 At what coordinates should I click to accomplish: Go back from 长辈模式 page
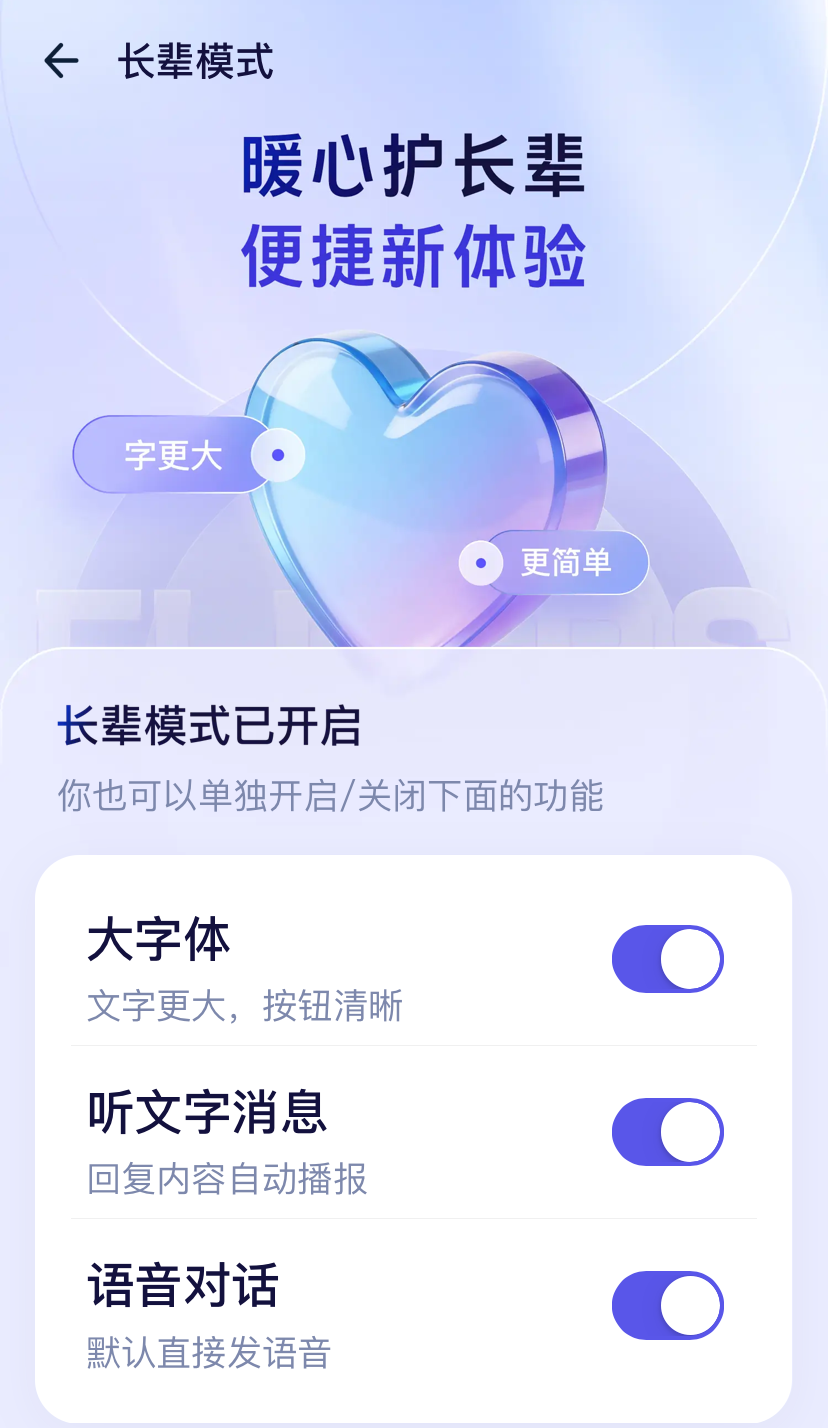[61, 61]
